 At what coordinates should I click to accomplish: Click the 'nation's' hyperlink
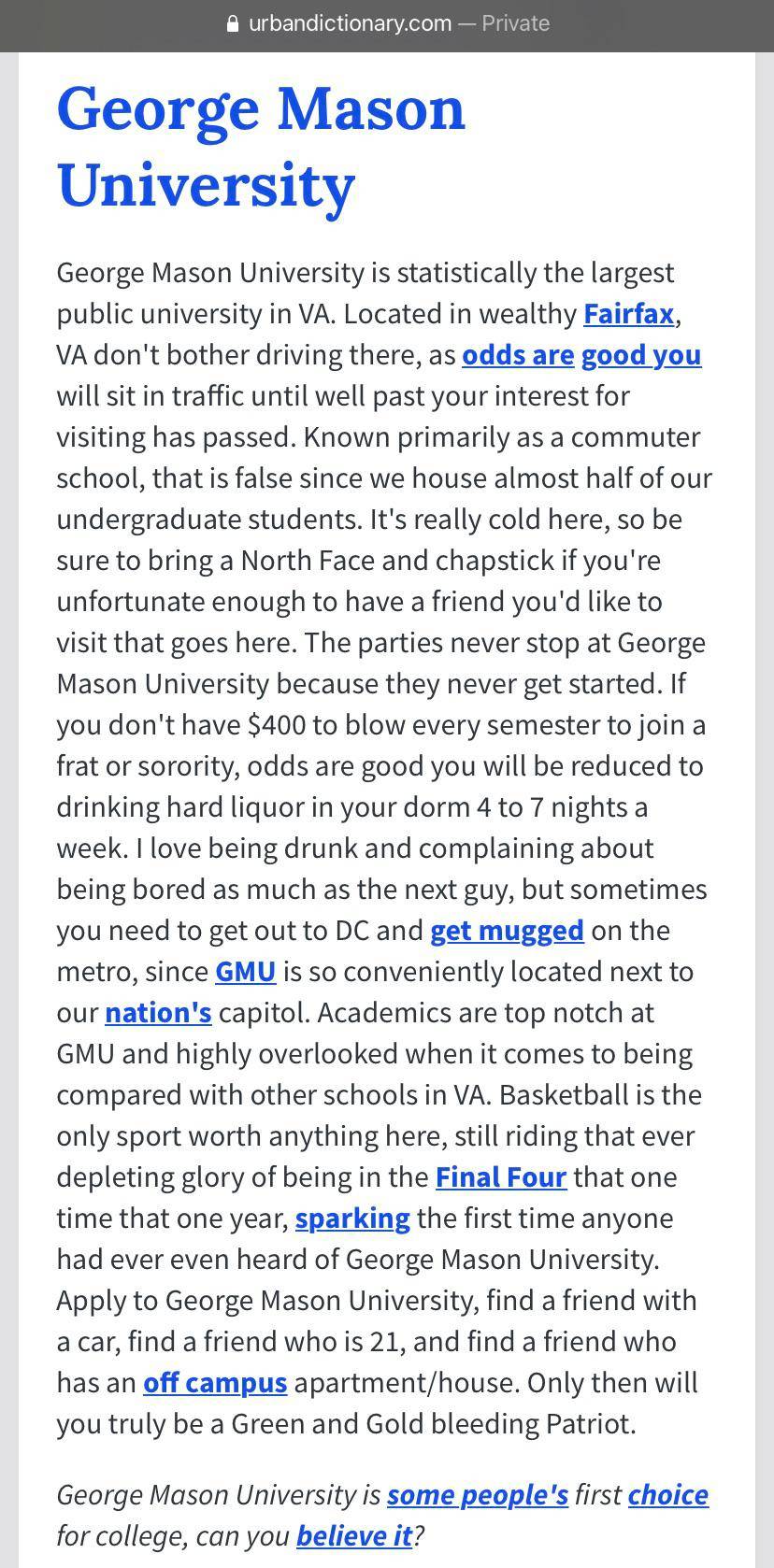[158, 1013]
